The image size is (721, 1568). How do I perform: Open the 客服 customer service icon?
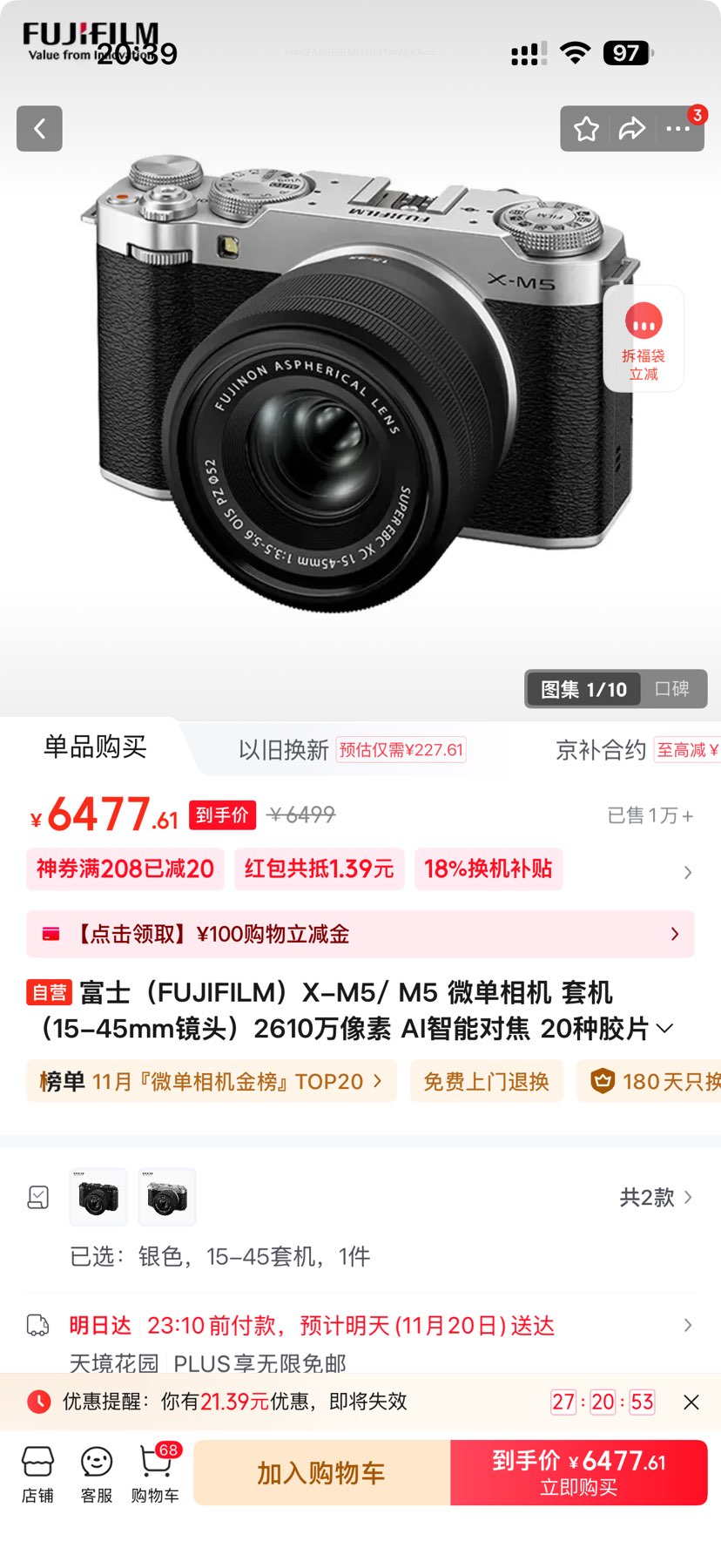(96, 1472)
